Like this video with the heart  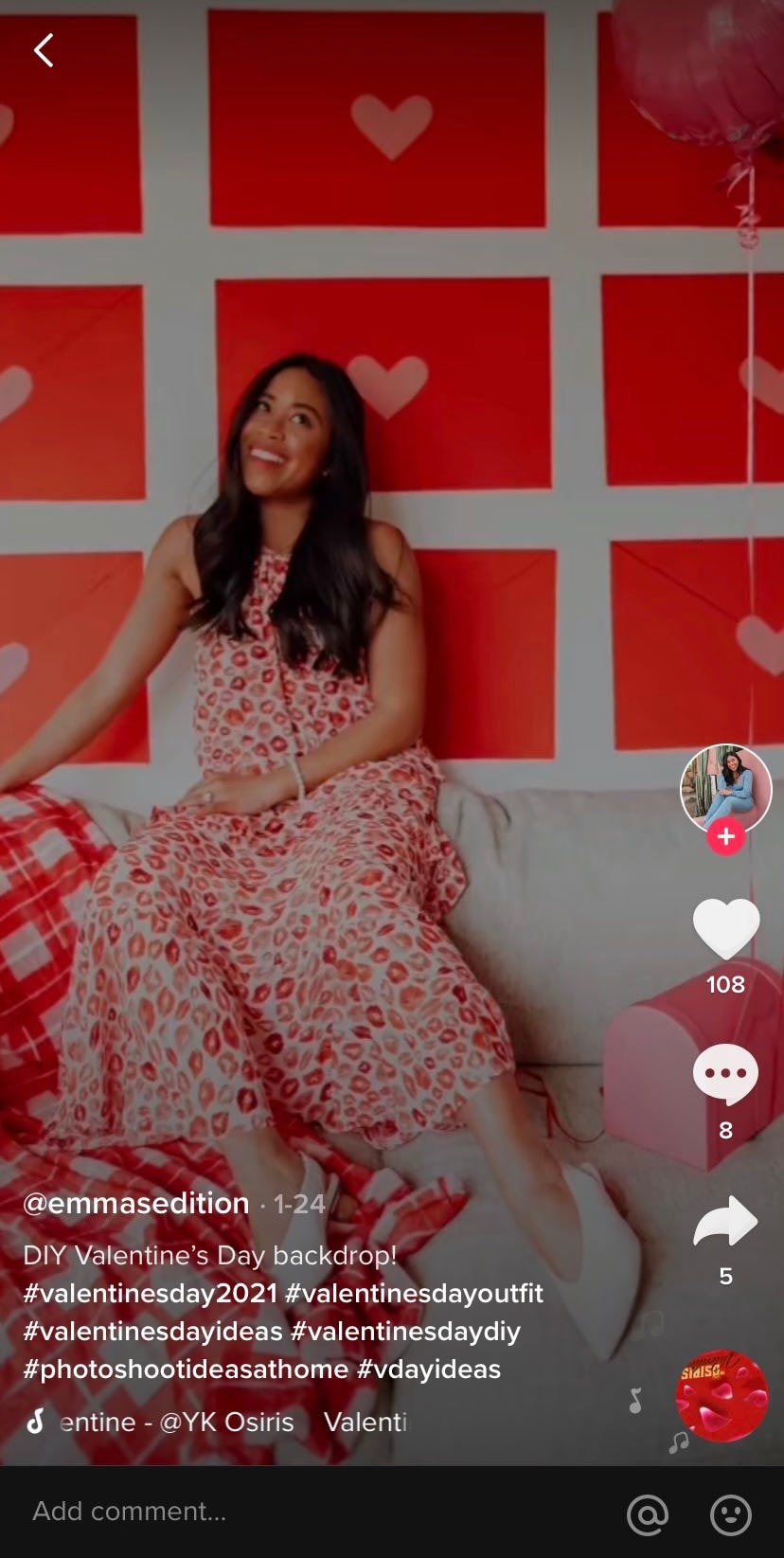tap(726, 928)
